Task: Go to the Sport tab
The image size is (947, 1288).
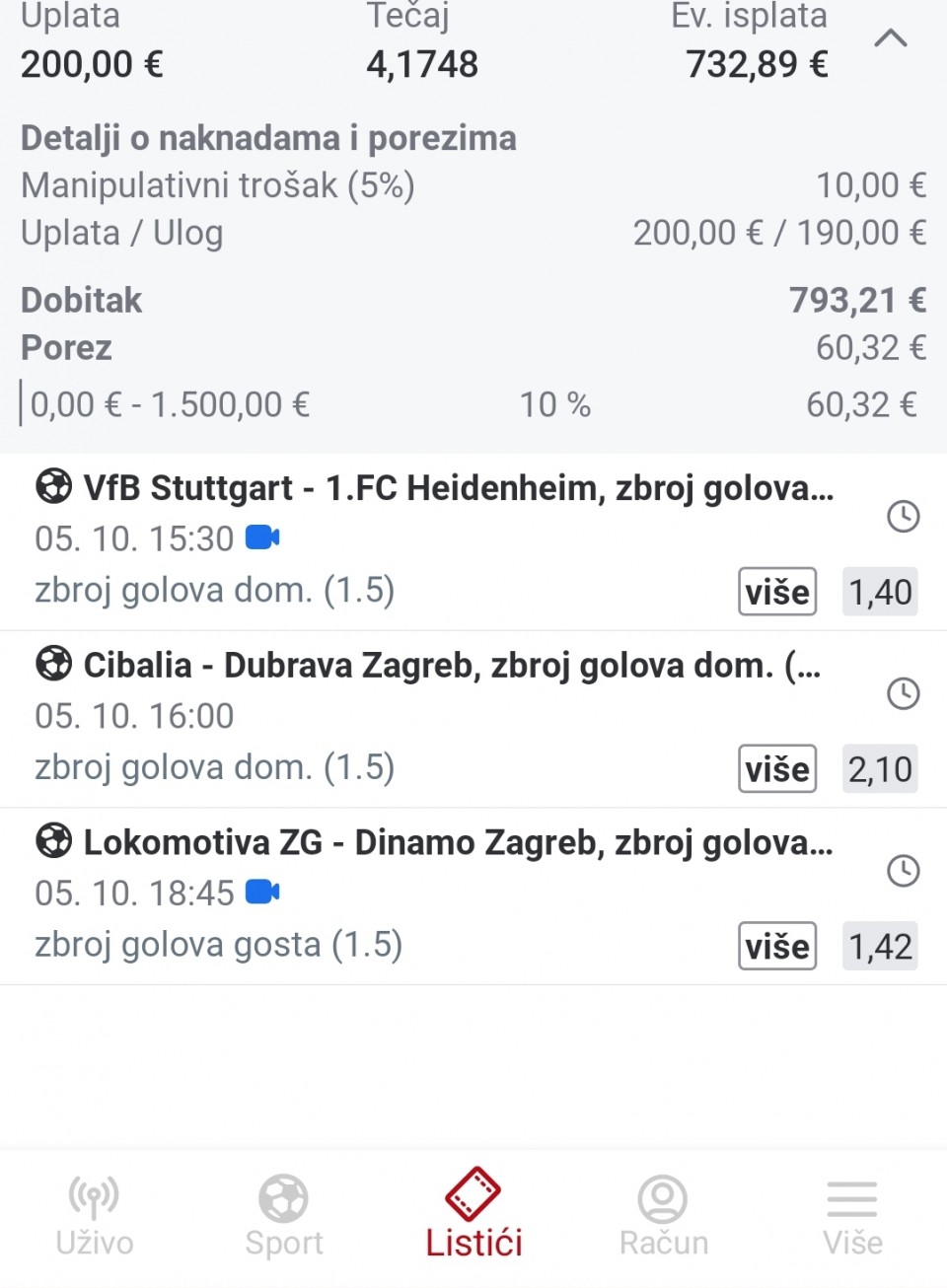Action: coord(284,1215)
